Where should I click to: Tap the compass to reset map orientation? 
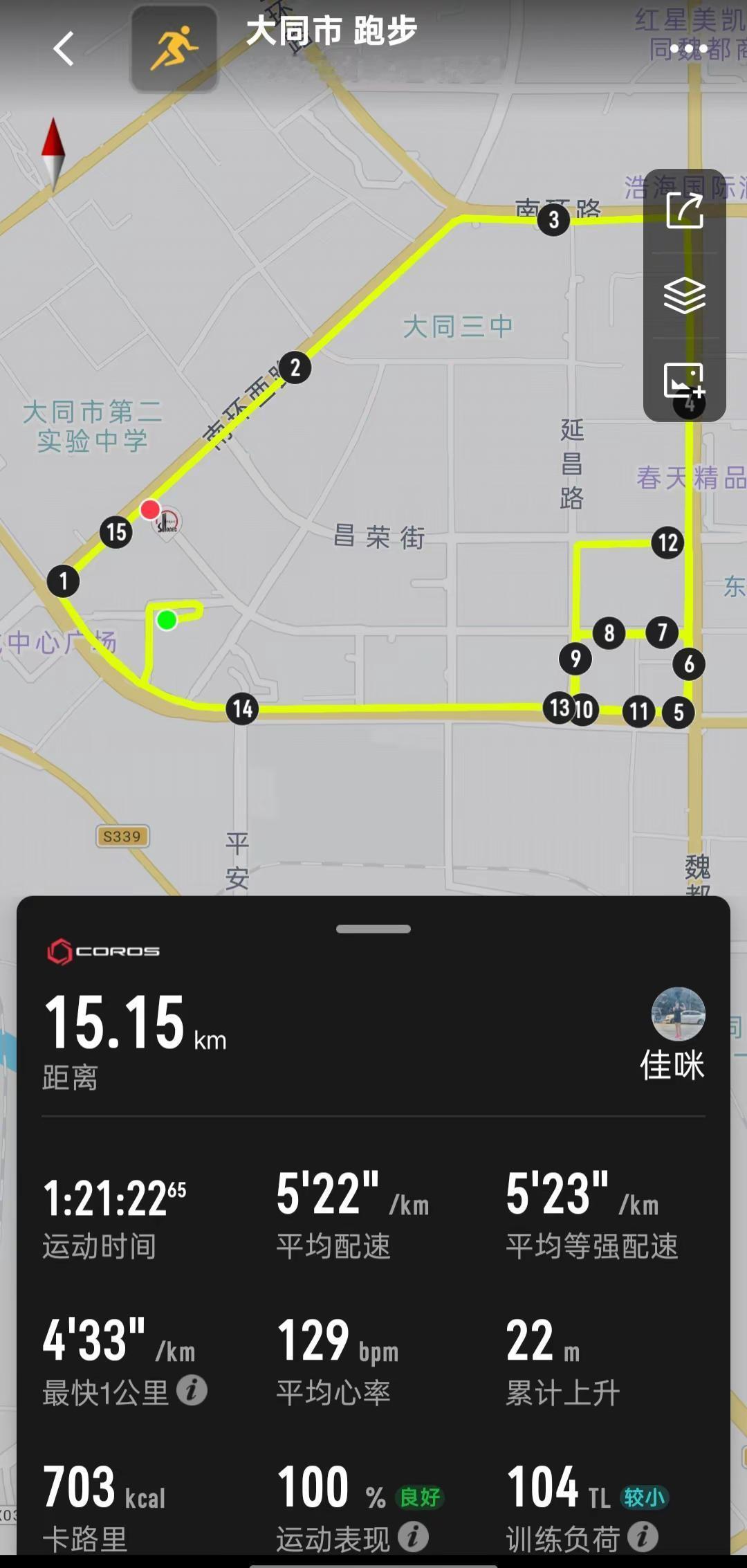pyautogui.click(x=53, y=154)
